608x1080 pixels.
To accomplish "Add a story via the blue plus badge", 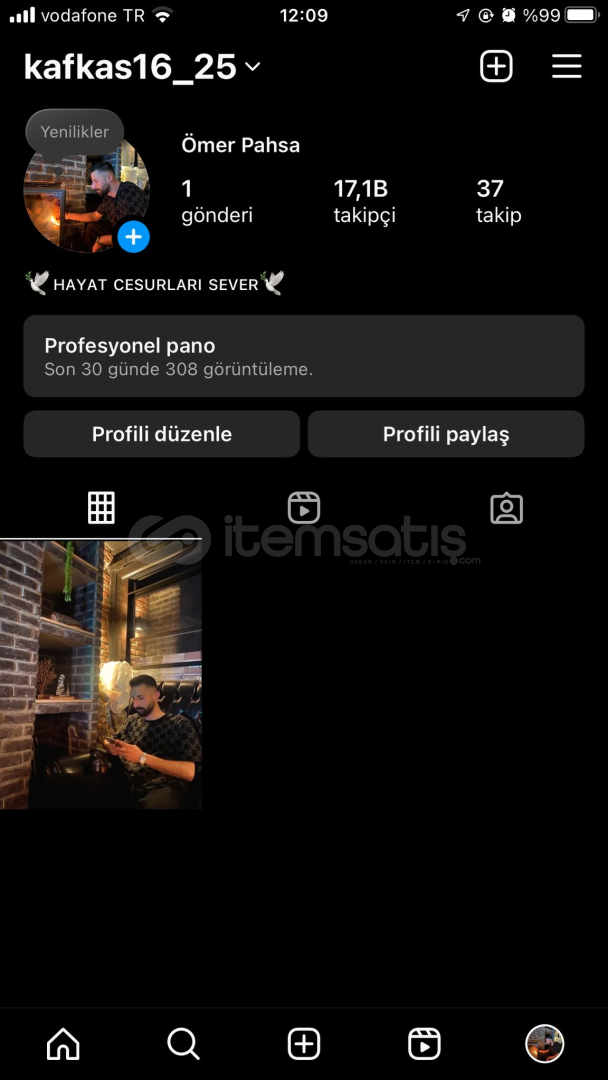I will pos(133,237).
